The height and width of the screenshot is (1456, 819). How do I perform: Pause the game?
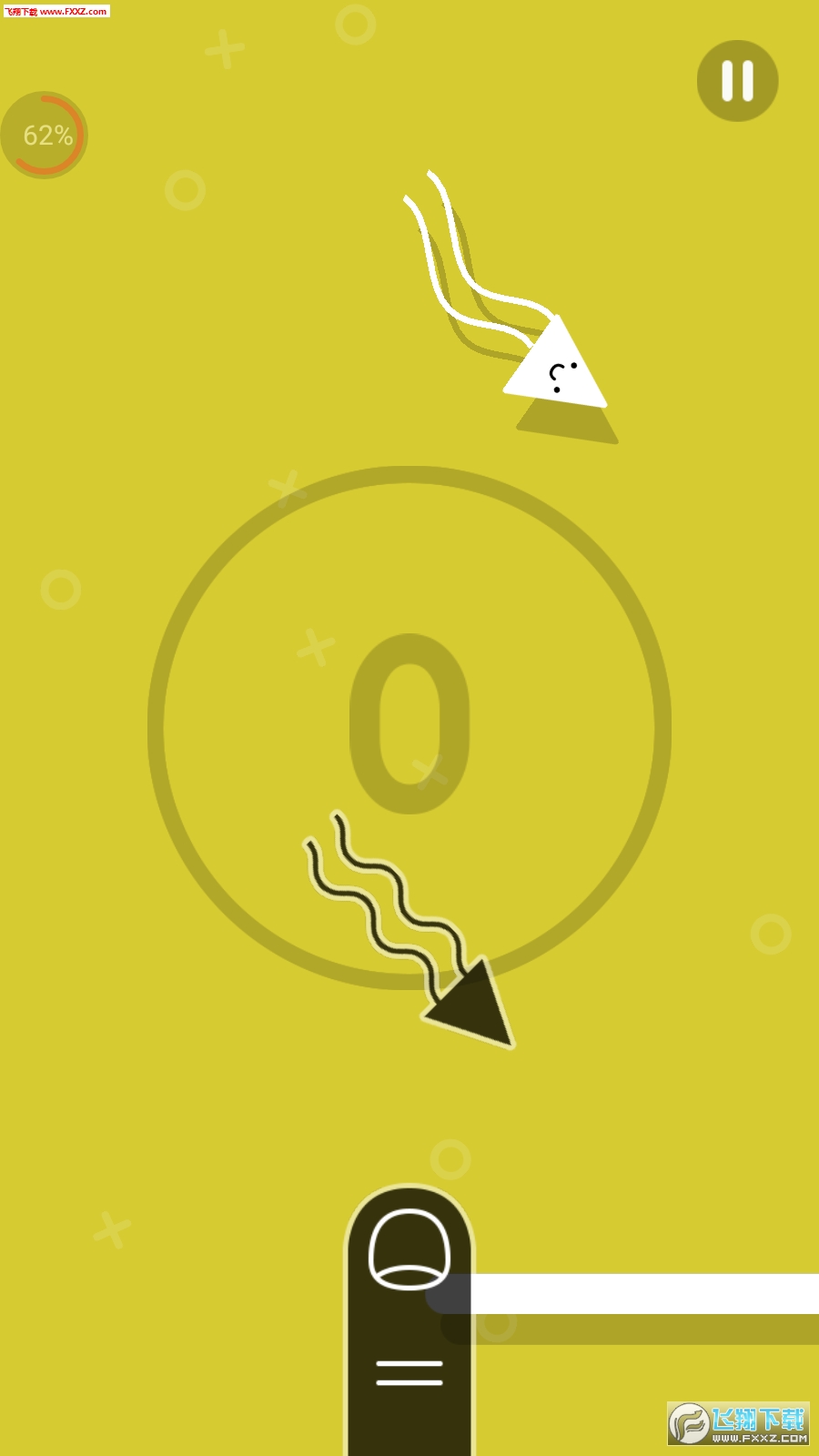tap(737, 81)
